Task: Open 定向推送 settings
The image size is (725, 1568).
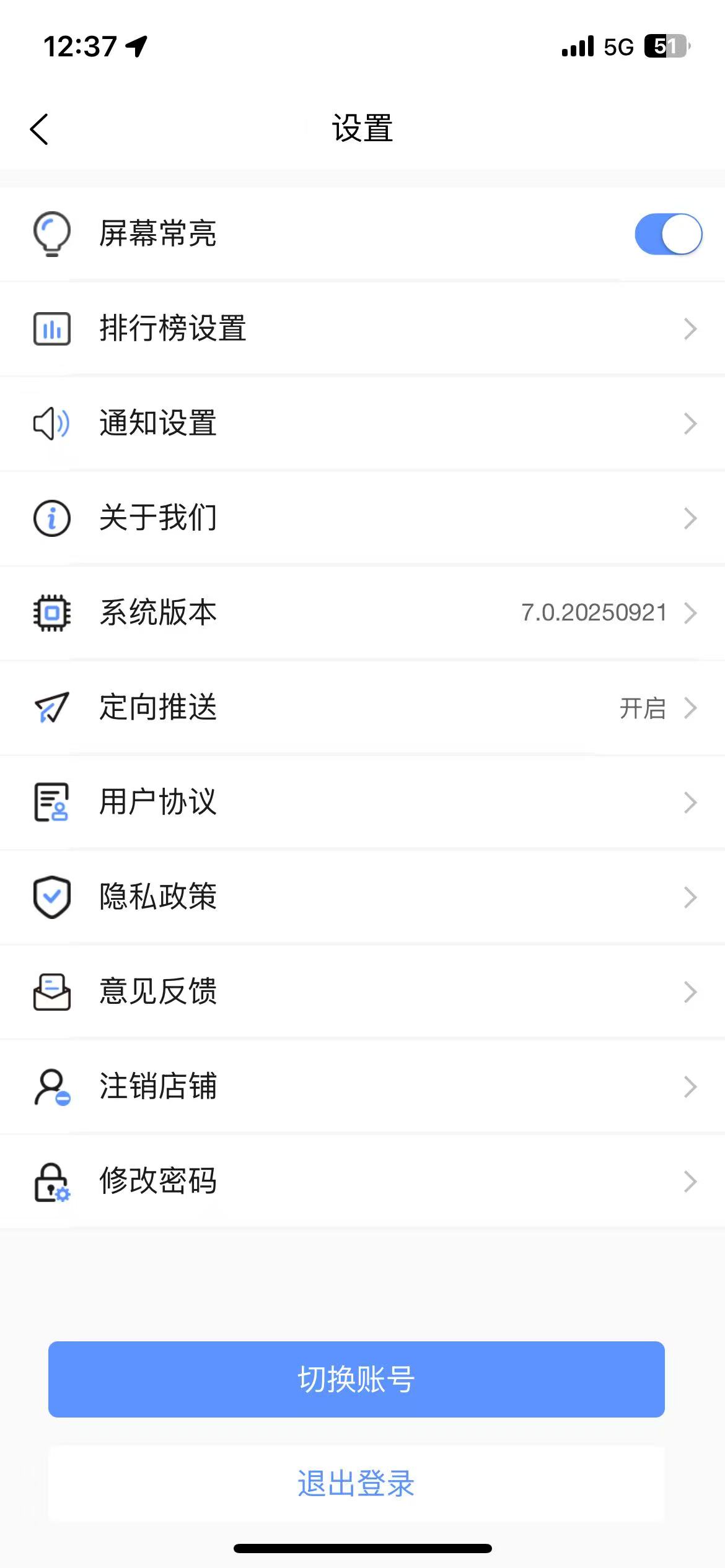Action: pyautogui.click(x=362, y=707)
